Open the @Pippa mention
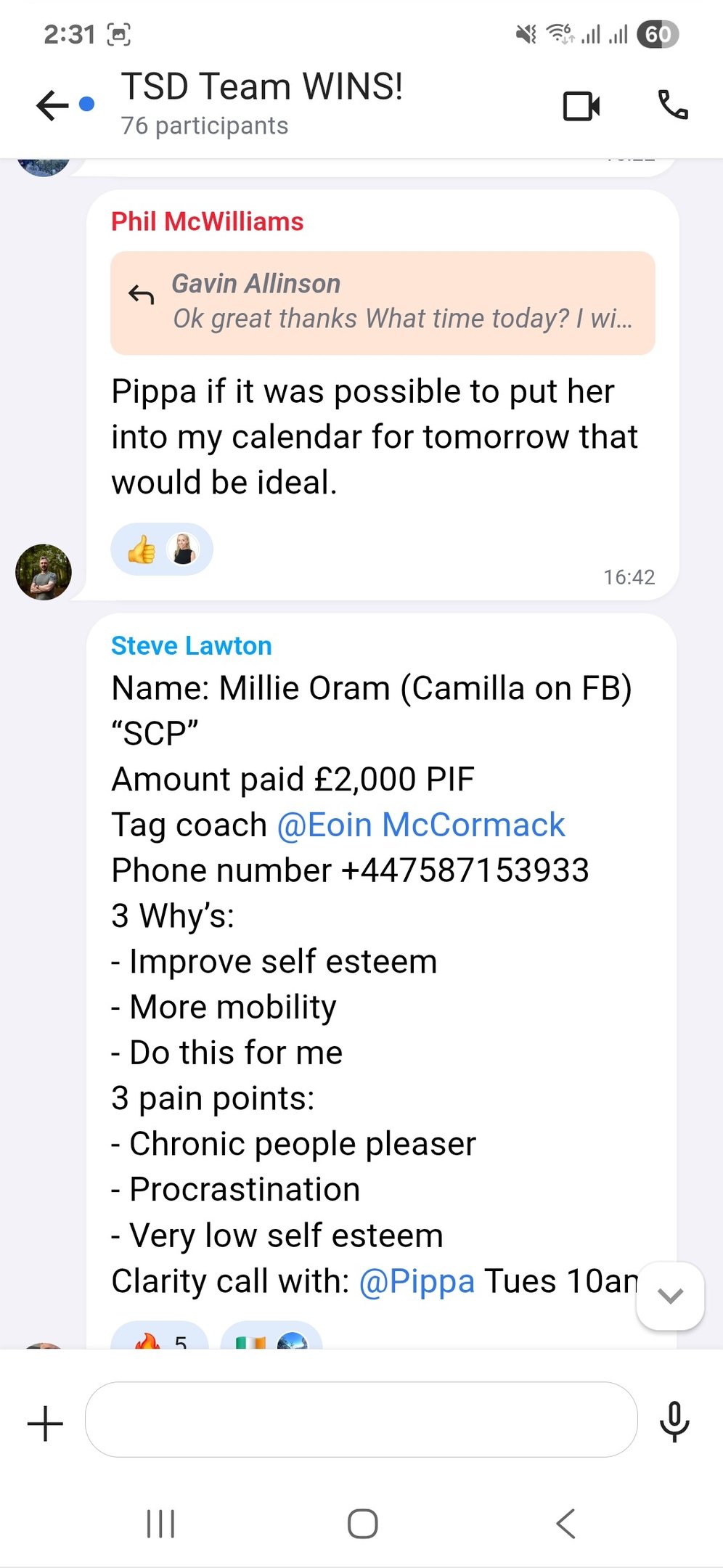723x1568 pixels. [417, 1281]
